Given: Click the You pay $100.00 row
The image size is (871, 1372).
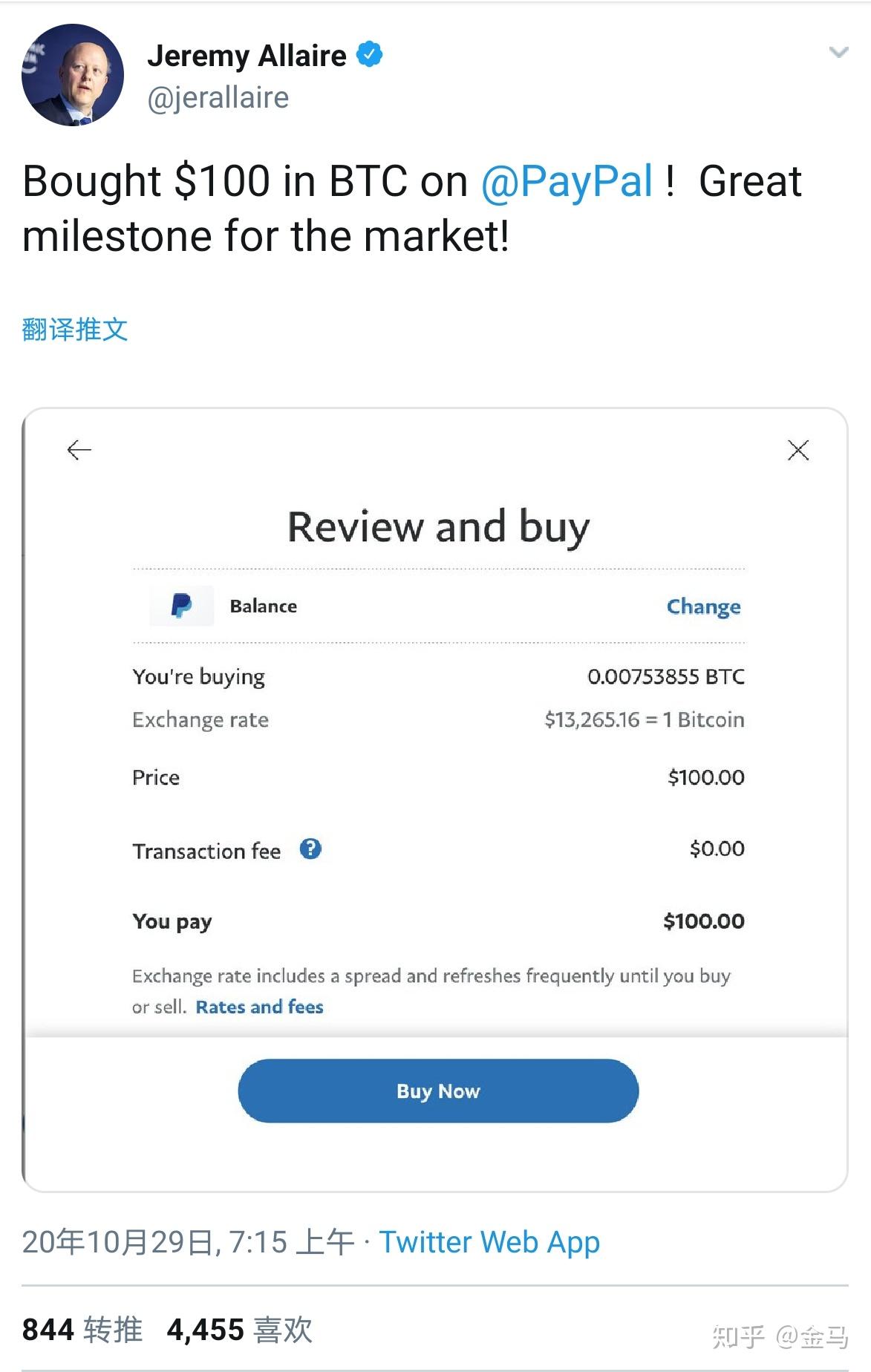Looking at the screenshot, I should tap(438, 921).
